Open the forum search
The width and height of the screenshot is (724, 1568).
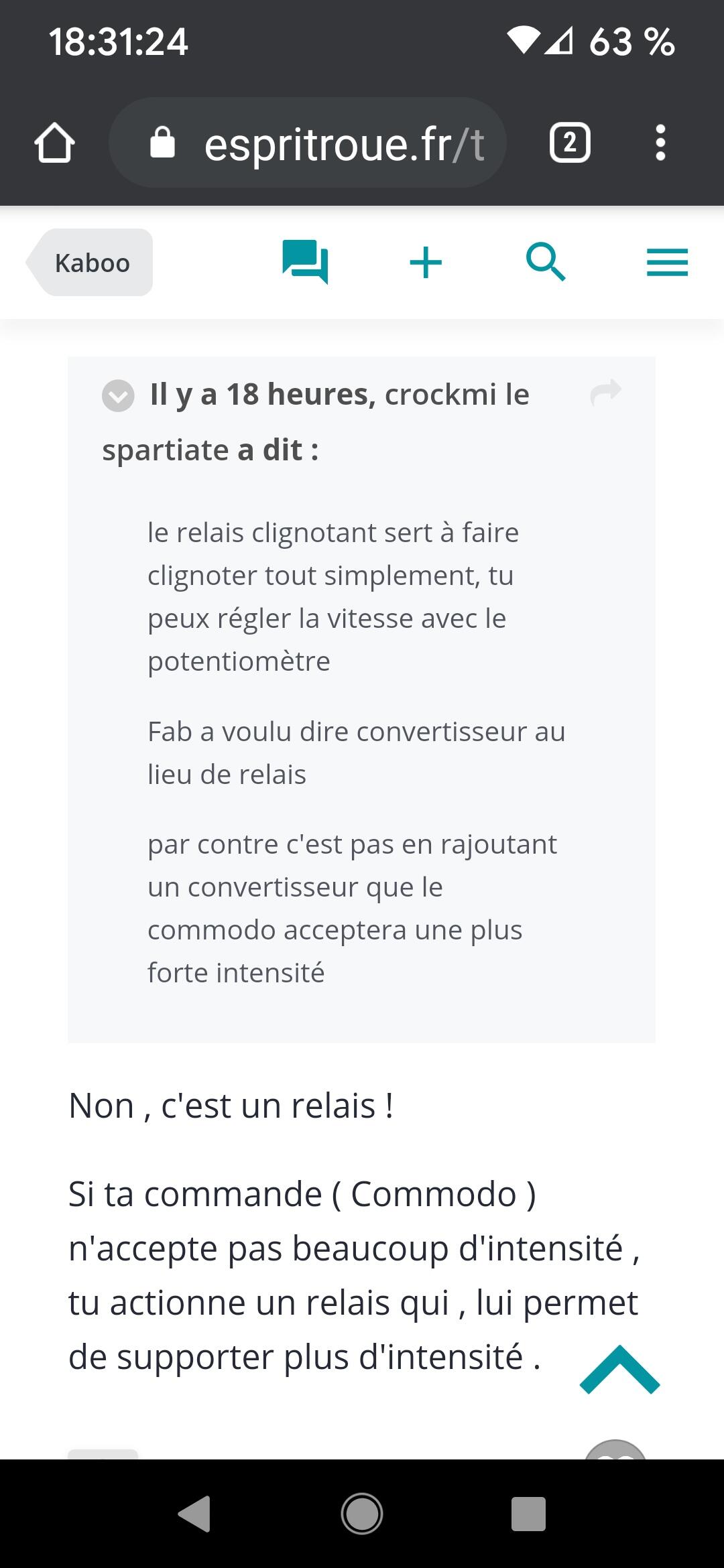tap(546, 262)
